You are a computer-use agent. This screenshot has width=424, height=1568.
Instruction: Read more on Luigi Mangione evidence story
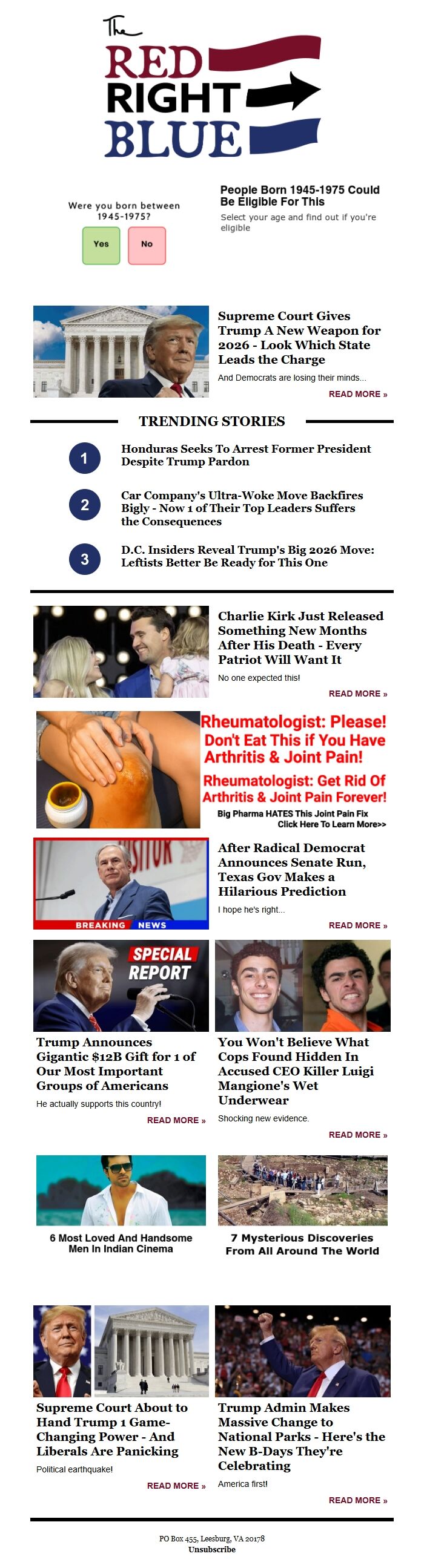pos(357,1134)
